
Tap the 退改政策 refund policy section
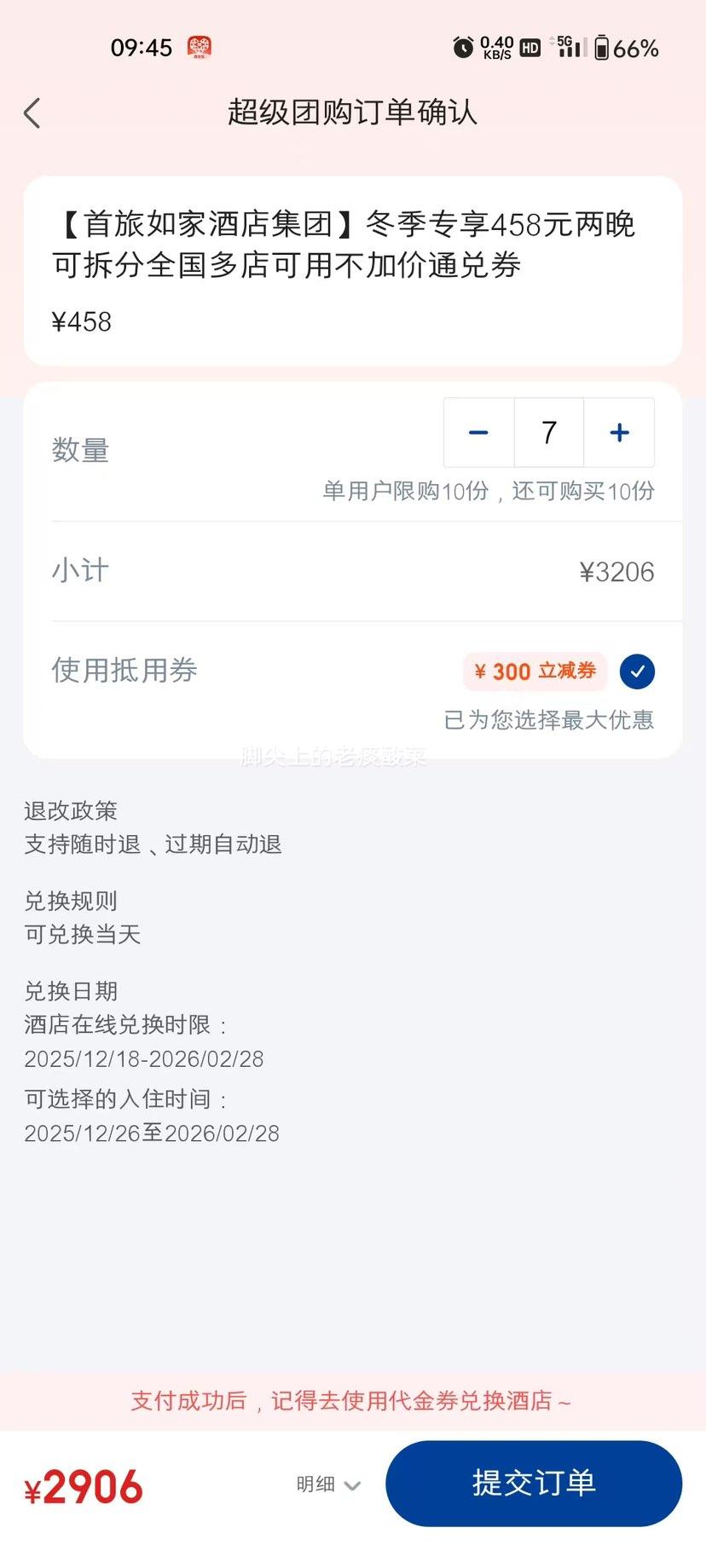[x=72, y=810]
